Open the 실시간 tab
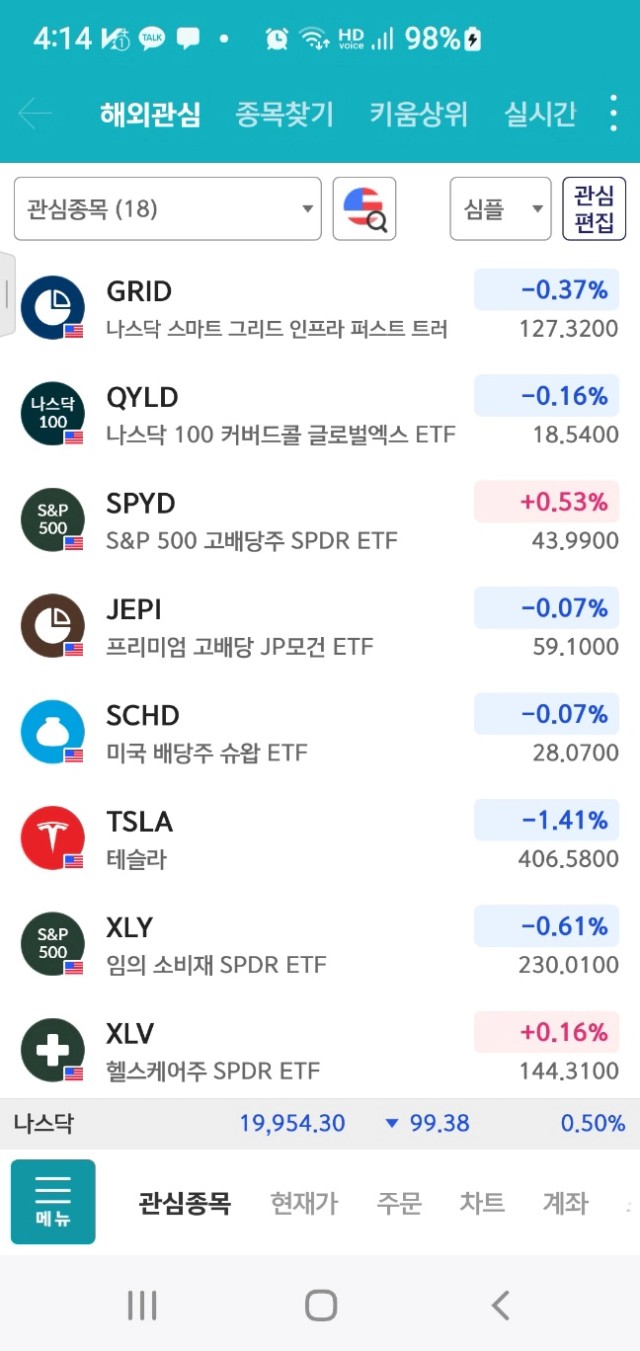 pos(540,114)
